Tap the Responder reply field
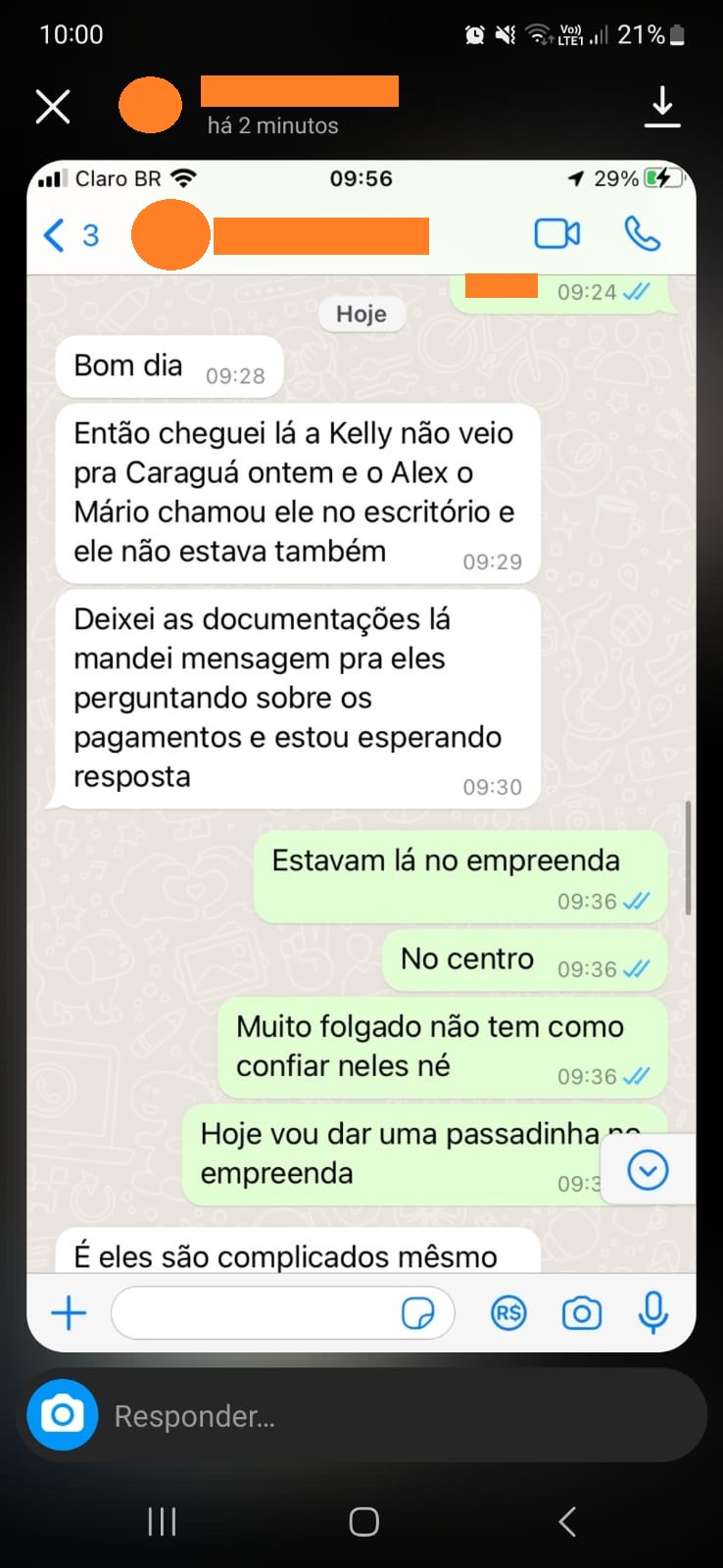The image size is (723, 1568). [x=392, y=1416]
